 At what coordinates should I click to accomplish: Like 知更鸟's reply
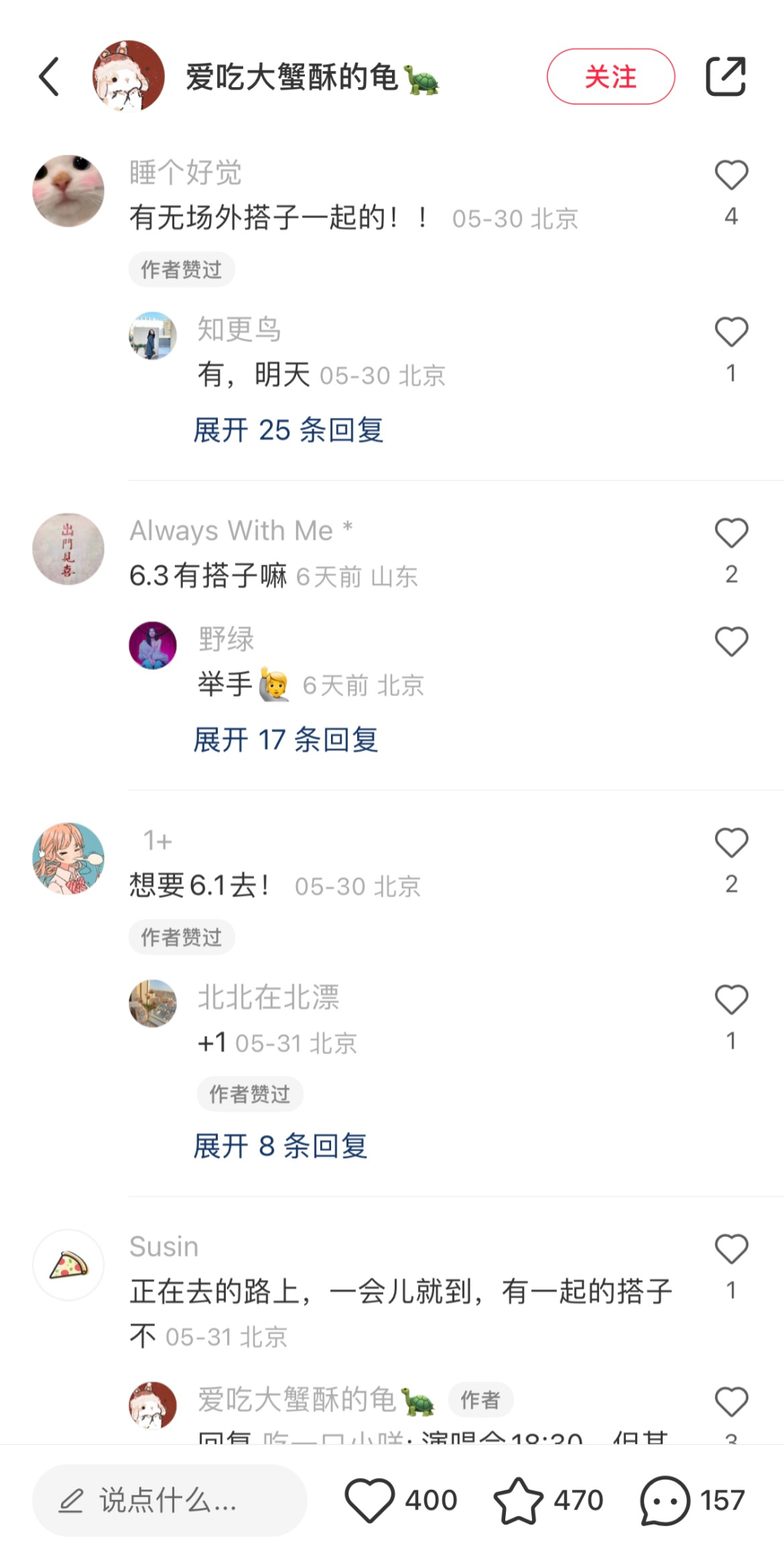pos(731,333)
